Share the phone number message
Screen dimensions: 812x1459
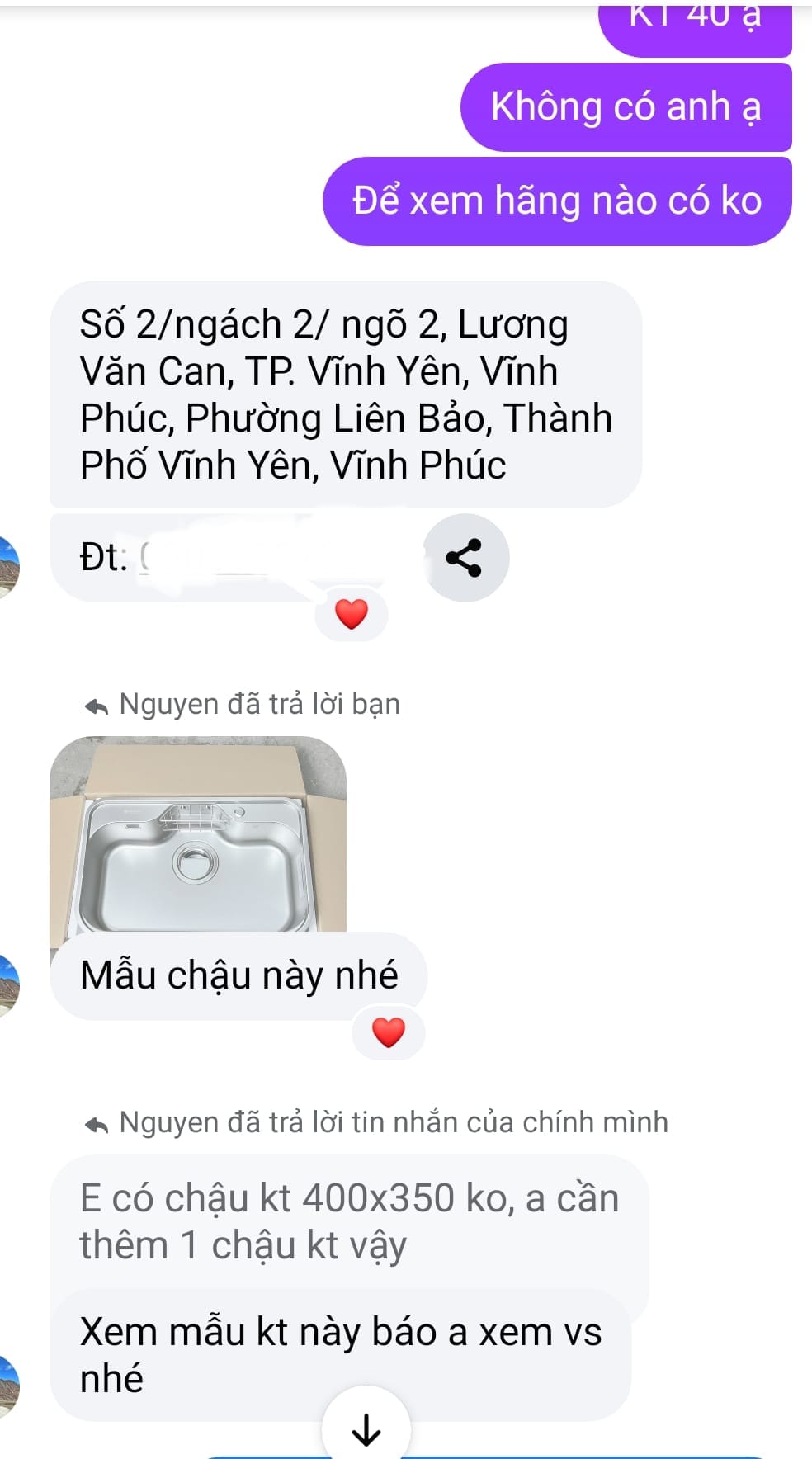[x=465, y=558]
